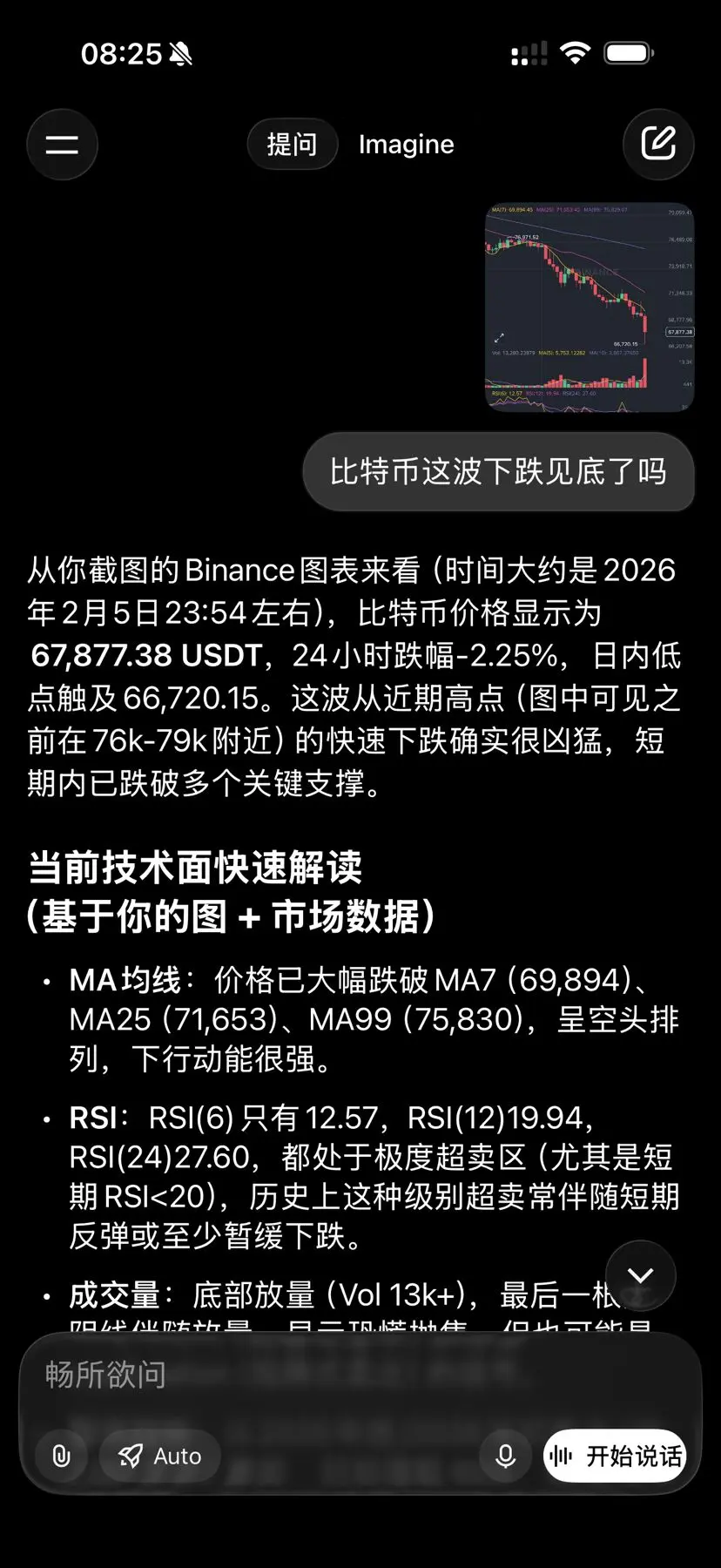Switch to the Imagine tab
The width and height of the screenshot is (721, 1568).
pos(406,145)
